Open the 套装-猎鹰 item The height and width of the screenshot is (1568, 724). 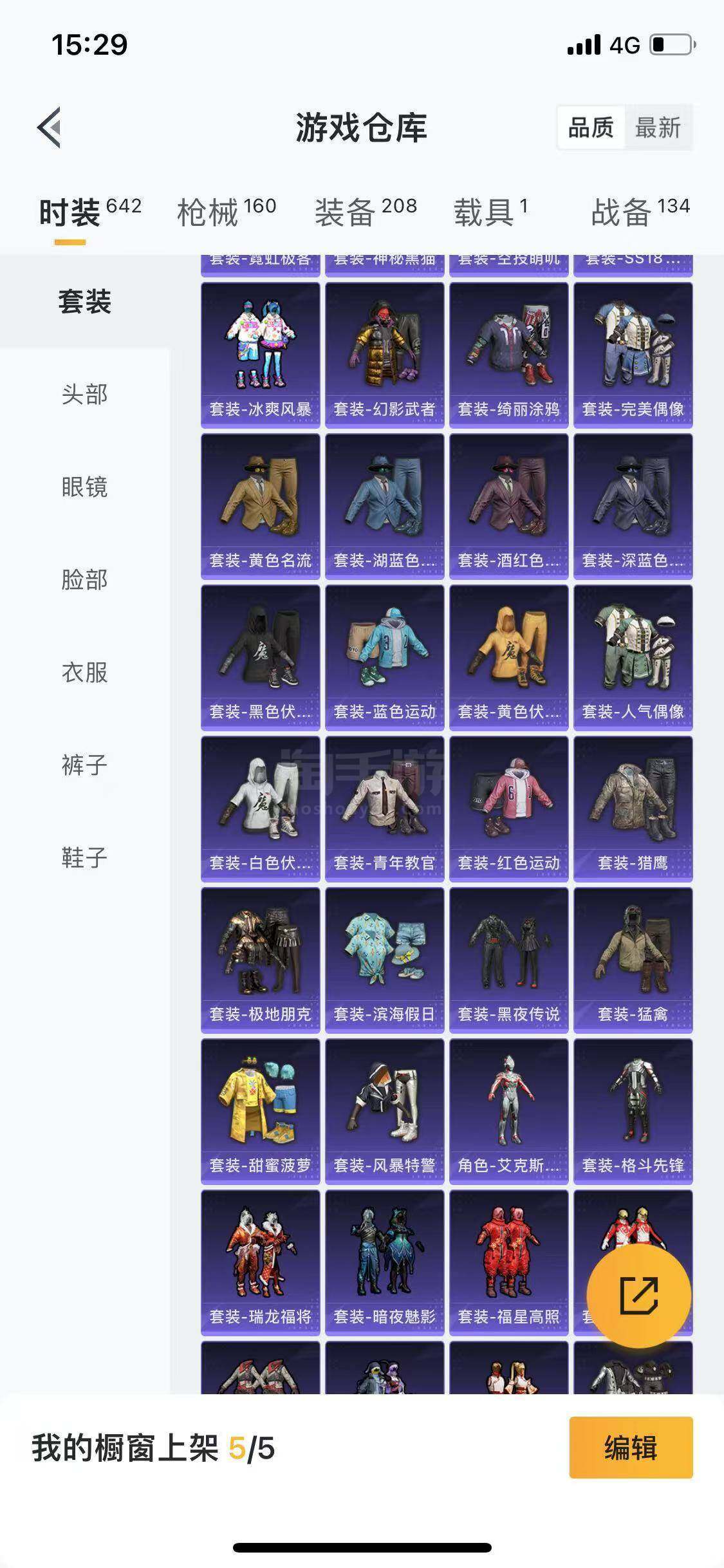(633, 809)
